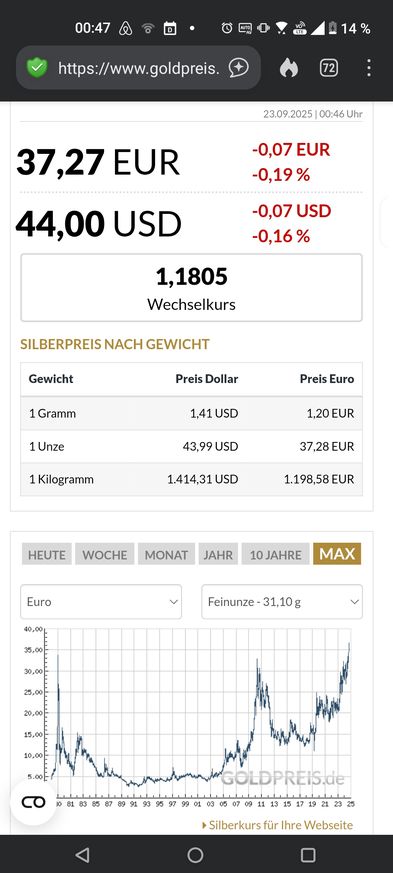
Task: Expand the Feinunze weight unit dropdown
Action: click(x=282, y=601)
